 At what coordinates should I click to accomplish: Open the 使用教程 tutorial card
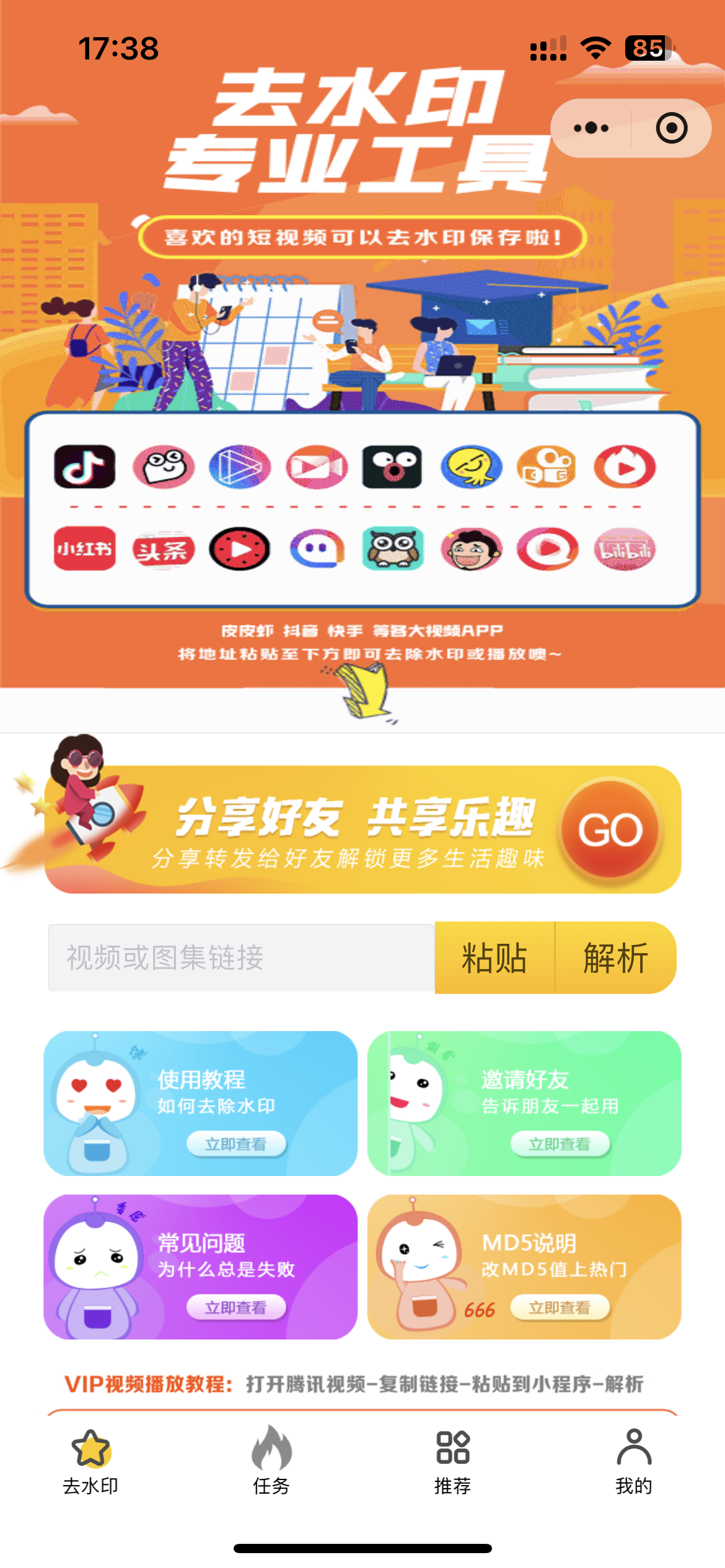pyautogui.click(x=200, y=1104)
